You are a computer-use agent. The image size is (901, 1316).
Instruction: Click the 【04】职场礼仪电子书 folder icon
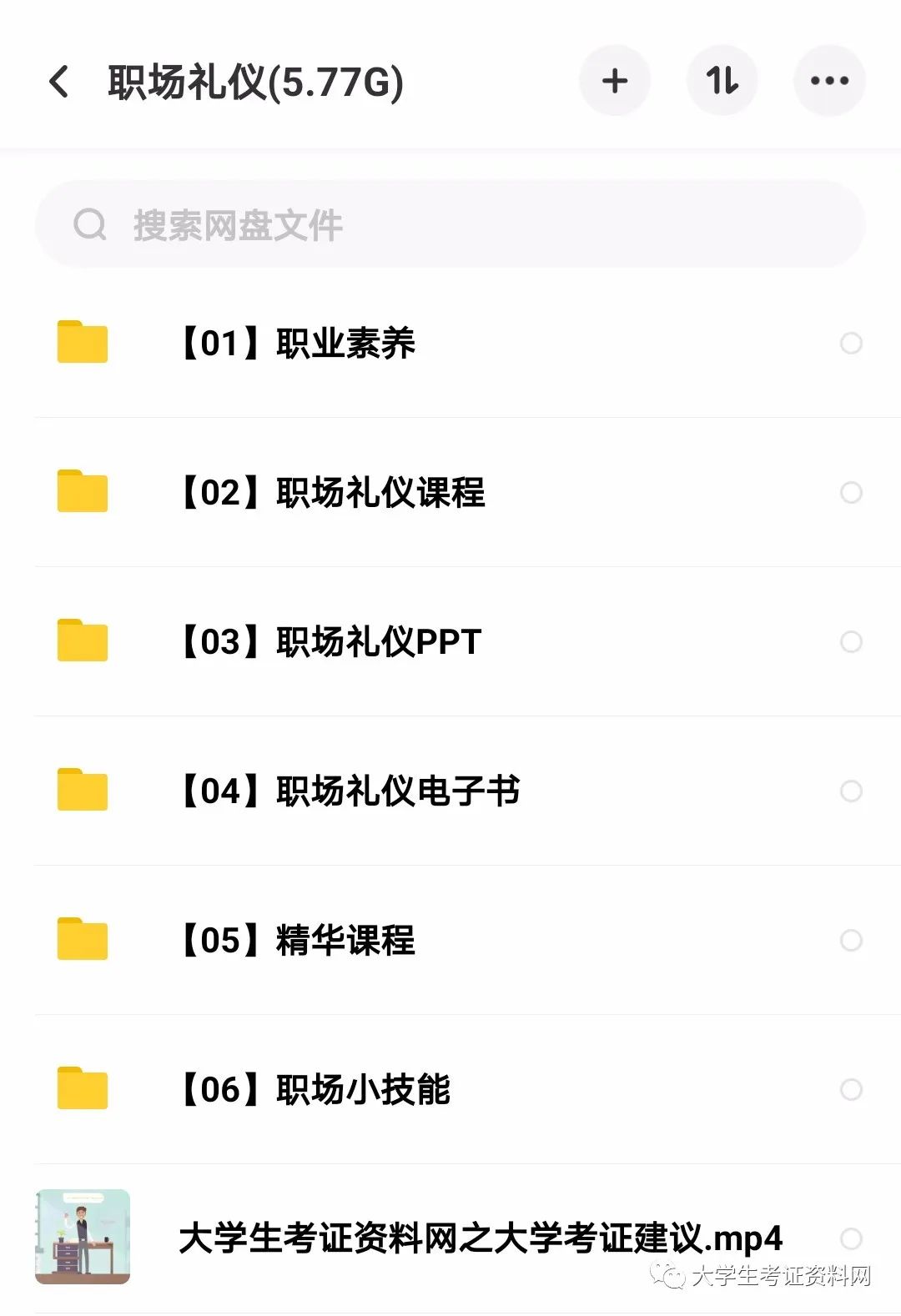81,791
